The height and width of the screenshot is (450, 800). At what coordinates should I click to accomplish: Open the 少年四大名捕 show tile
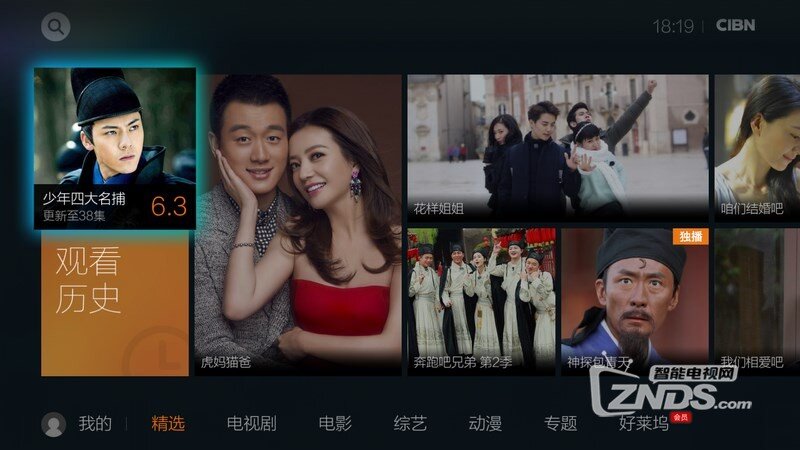pos(115,148)
